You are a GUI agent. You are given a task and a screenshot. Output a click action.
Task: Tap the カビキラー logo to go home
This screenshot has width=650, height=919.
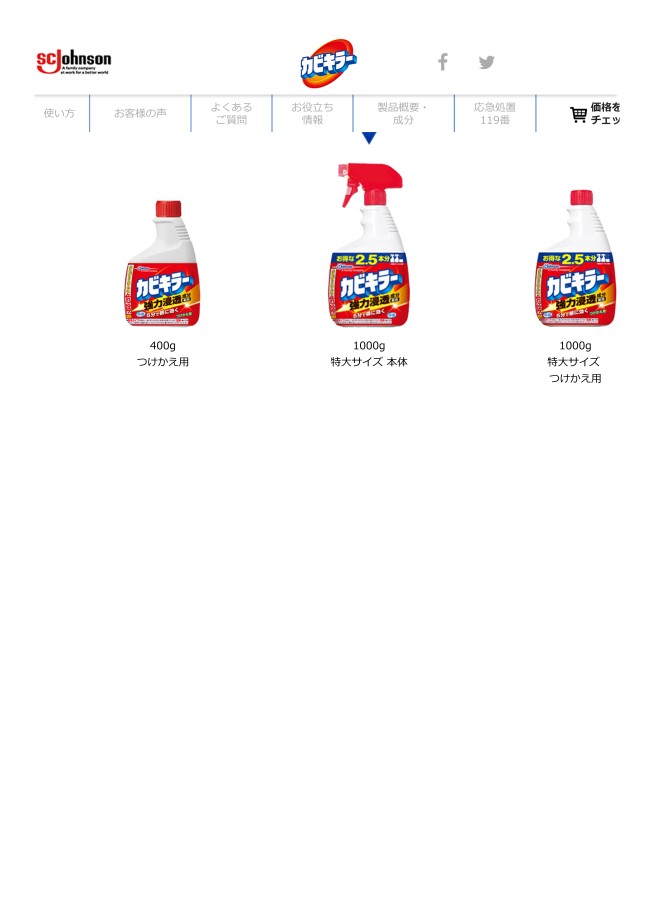point(327,63)
